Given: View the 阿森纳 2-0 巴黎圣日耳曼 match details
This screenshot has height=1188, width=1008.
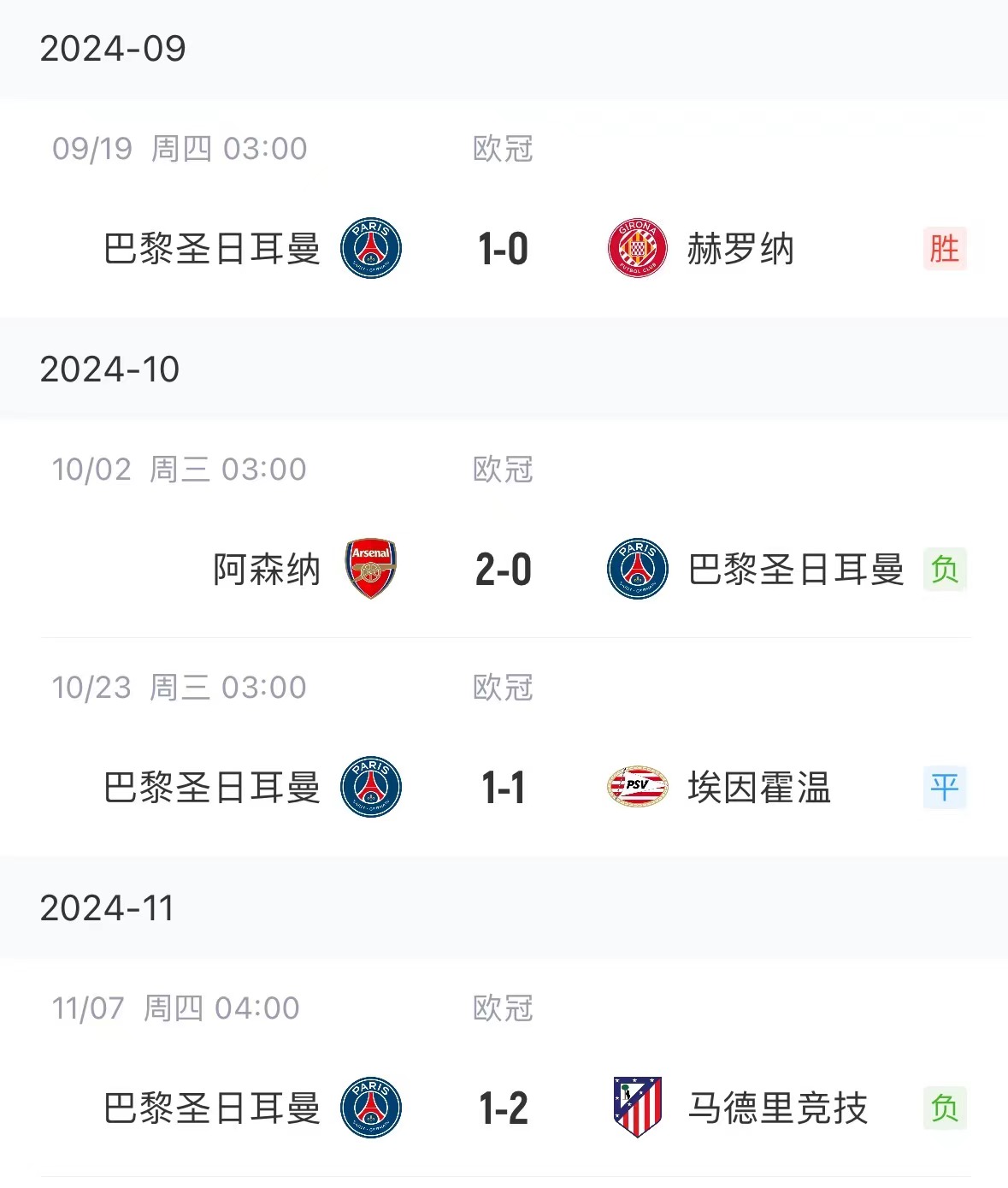Looking at the screenshot, I should pyautogui.click(x=503, y=570).
